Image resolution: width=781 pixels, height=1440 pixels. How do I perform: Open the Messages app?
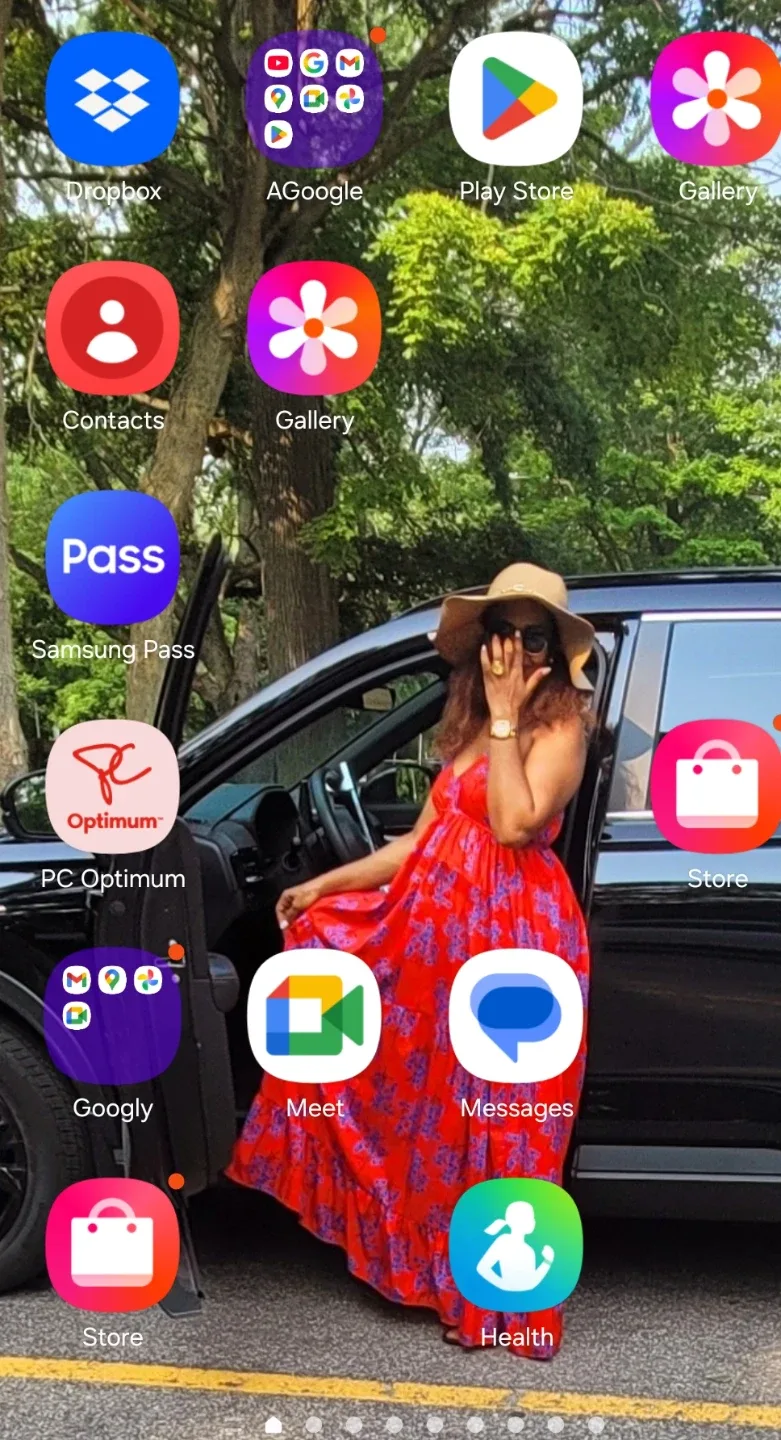tap(516, 1015)
